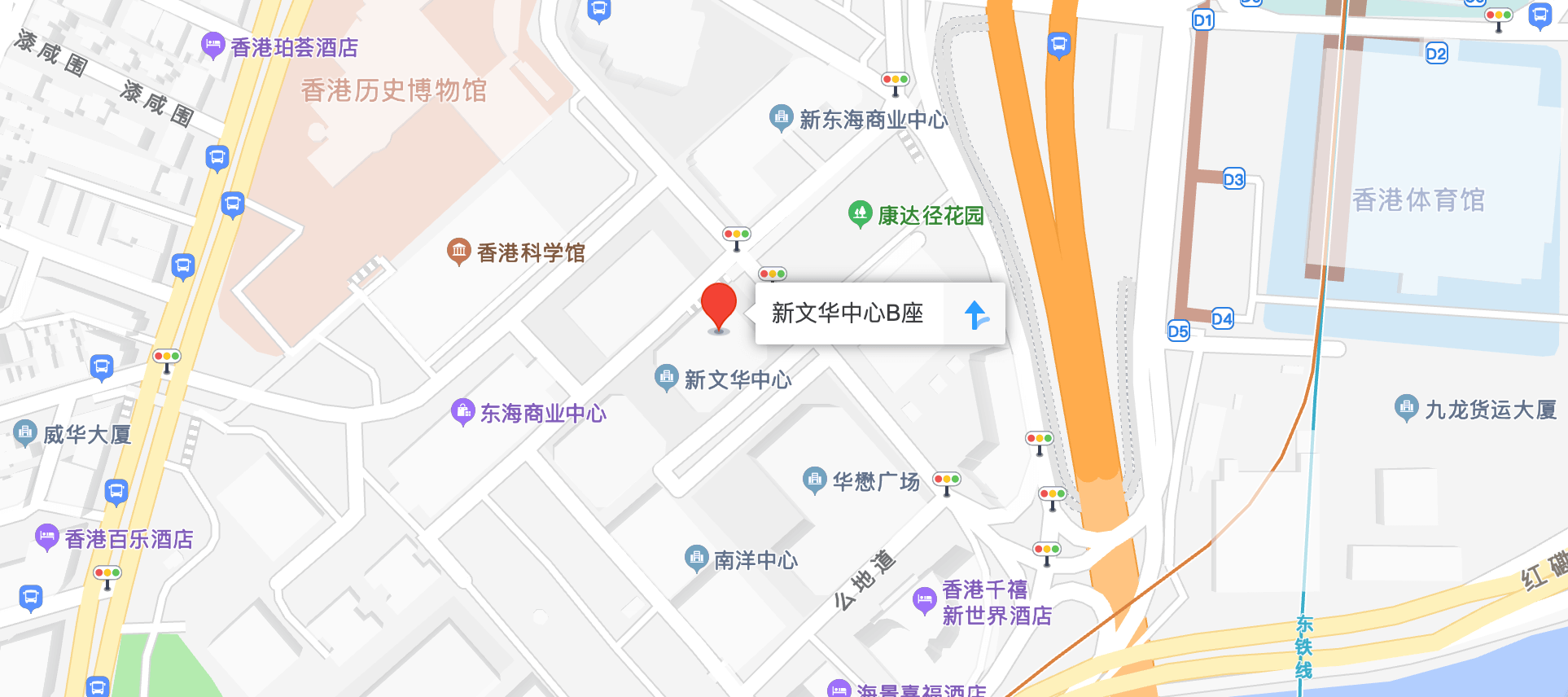Viewport: 1568px width, 697px height.
Task: Select 东海商业中心 shopping marker
Action: (x=462, y=412)
